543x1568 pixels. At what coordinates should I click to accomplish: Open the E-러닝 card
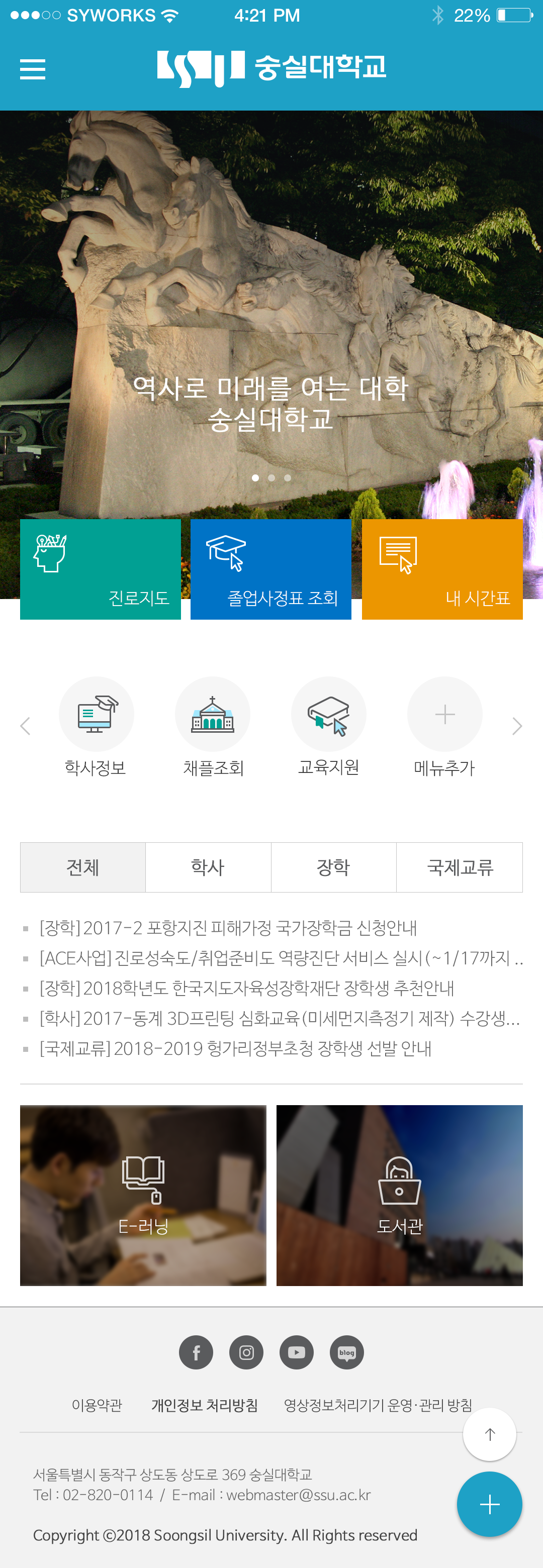click(143, 1196)
